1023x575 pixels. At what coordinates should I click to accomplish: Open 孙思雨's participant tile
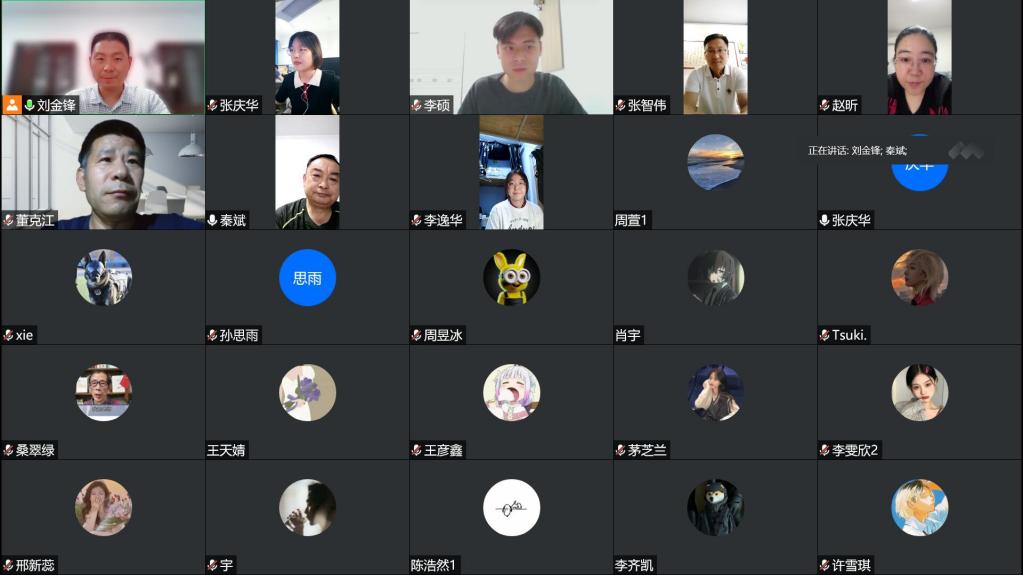(x=307, y=287)
